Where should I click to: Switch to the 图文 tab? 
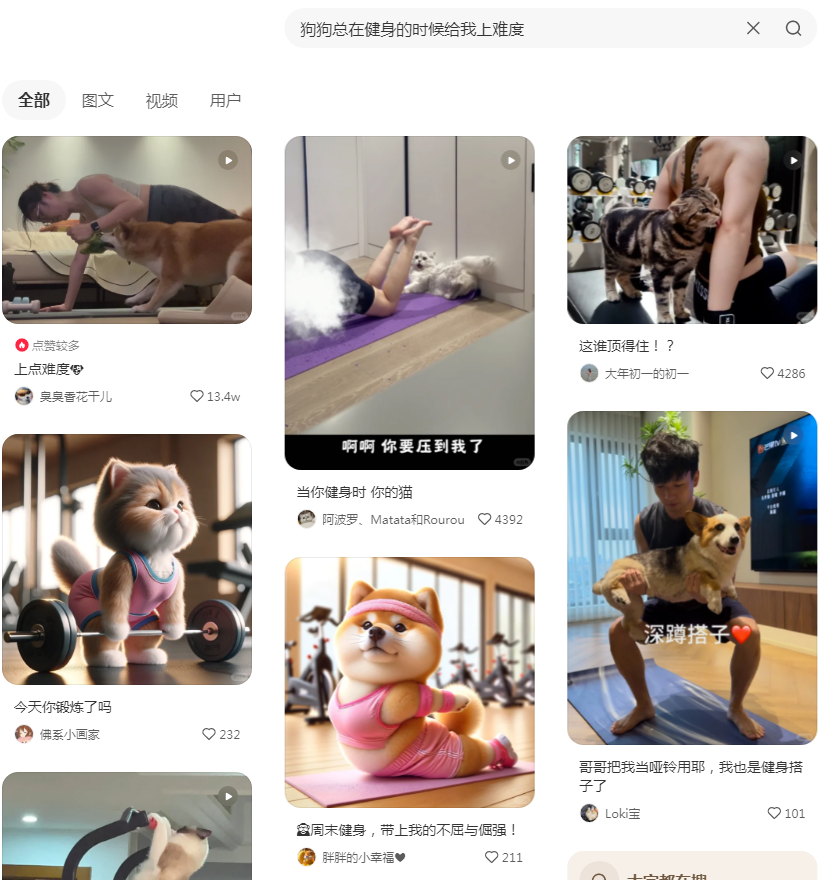pos(98,100)
